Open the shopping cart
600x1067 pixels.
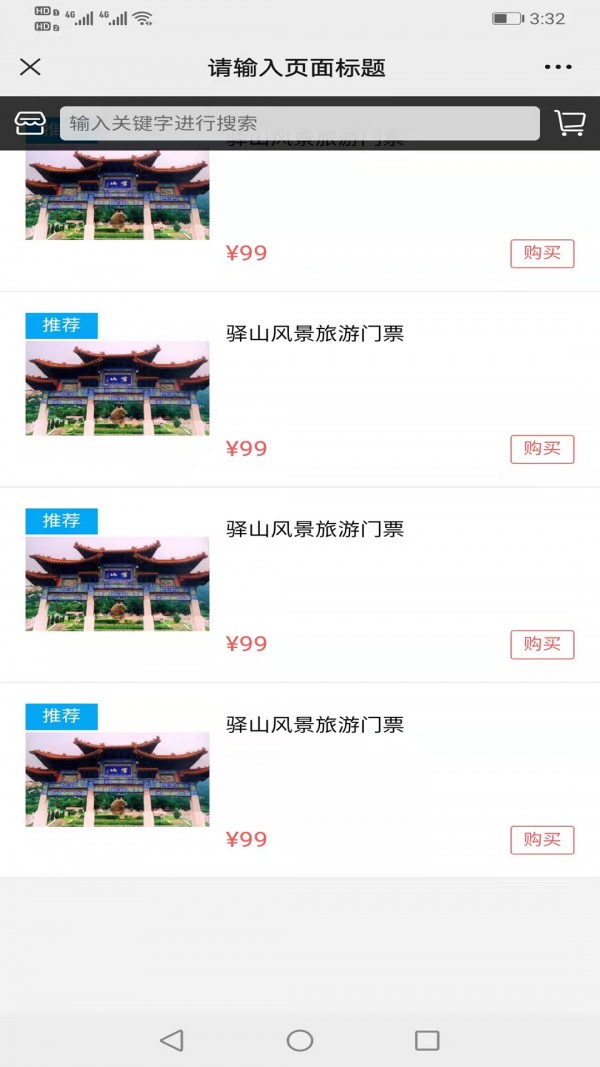[570, 123]
